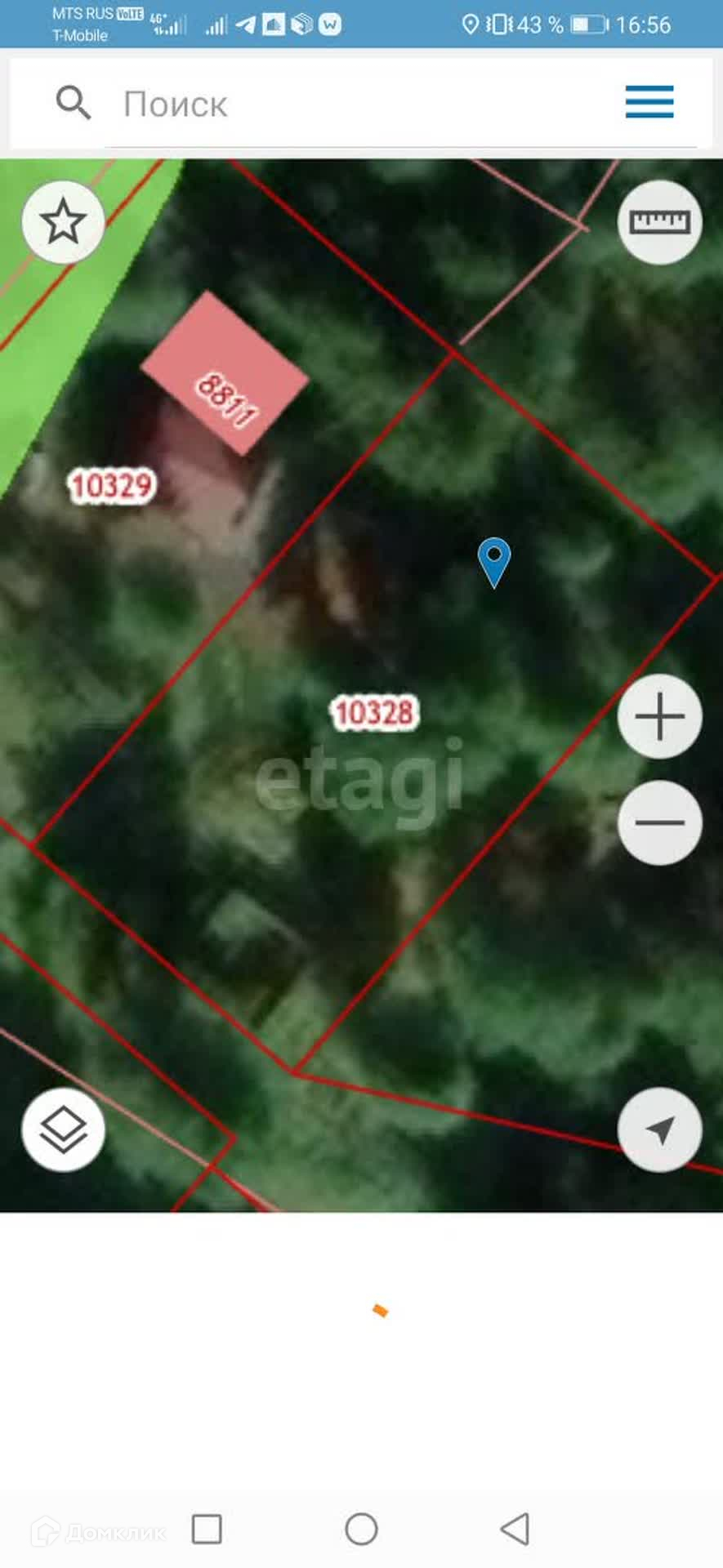Activate the ruler measurement tool
Viewport: 723px width, 1568px height.
(x=659, y=222)
